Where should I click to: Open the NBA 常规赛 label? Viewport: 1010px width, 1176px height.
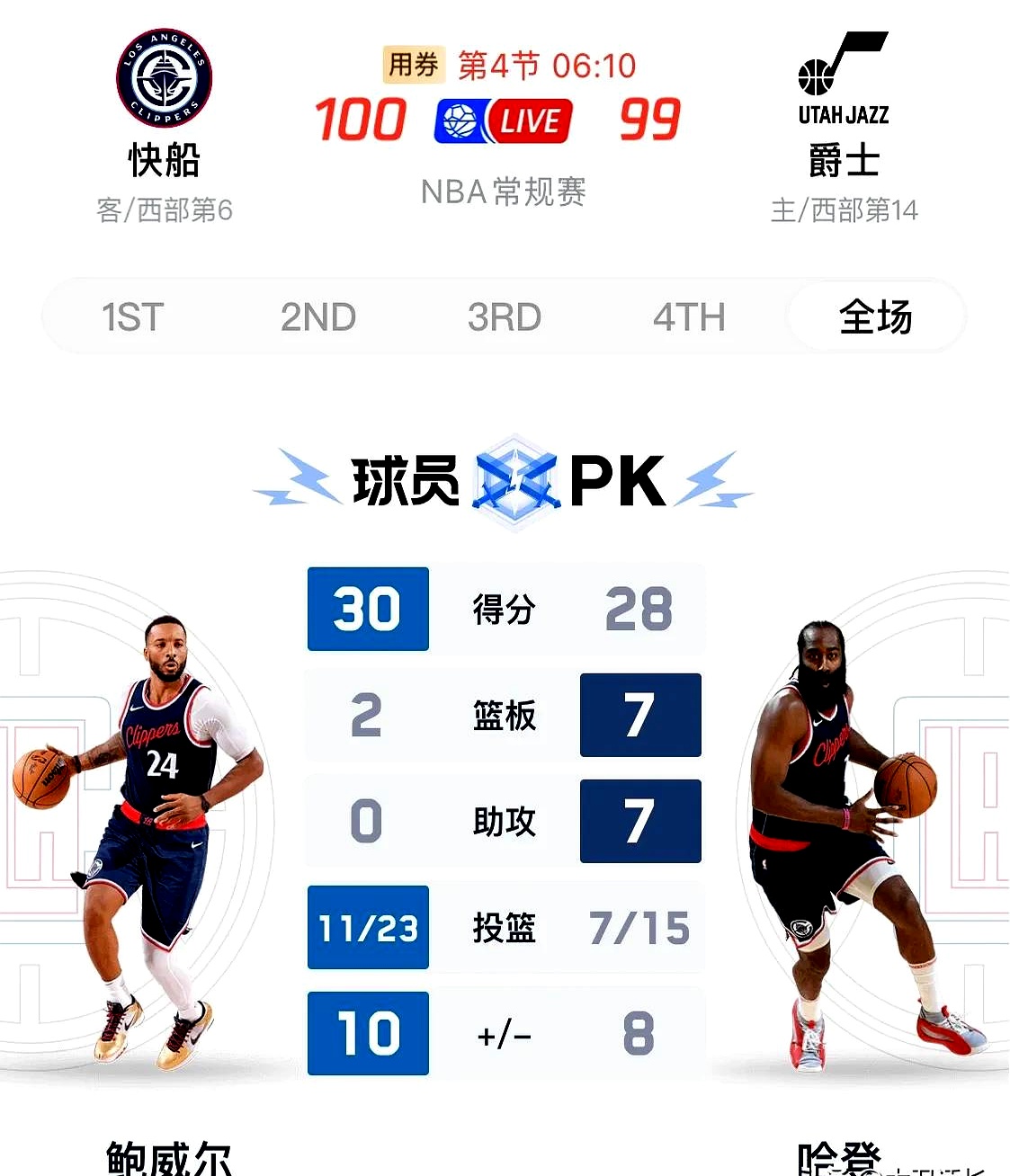point(502,192)
